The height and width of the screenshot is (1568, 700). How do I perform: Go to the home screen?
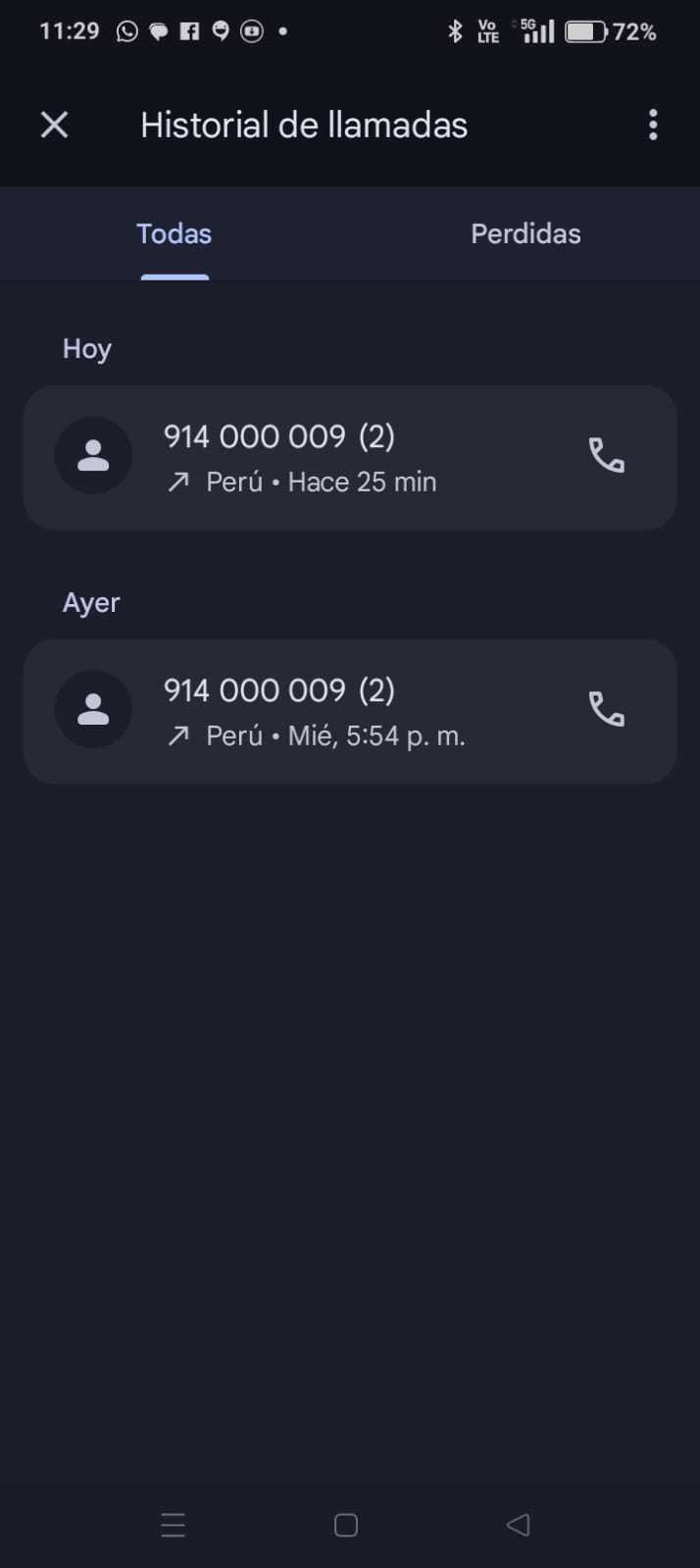pyautogui.click(x=345, y=1525)
